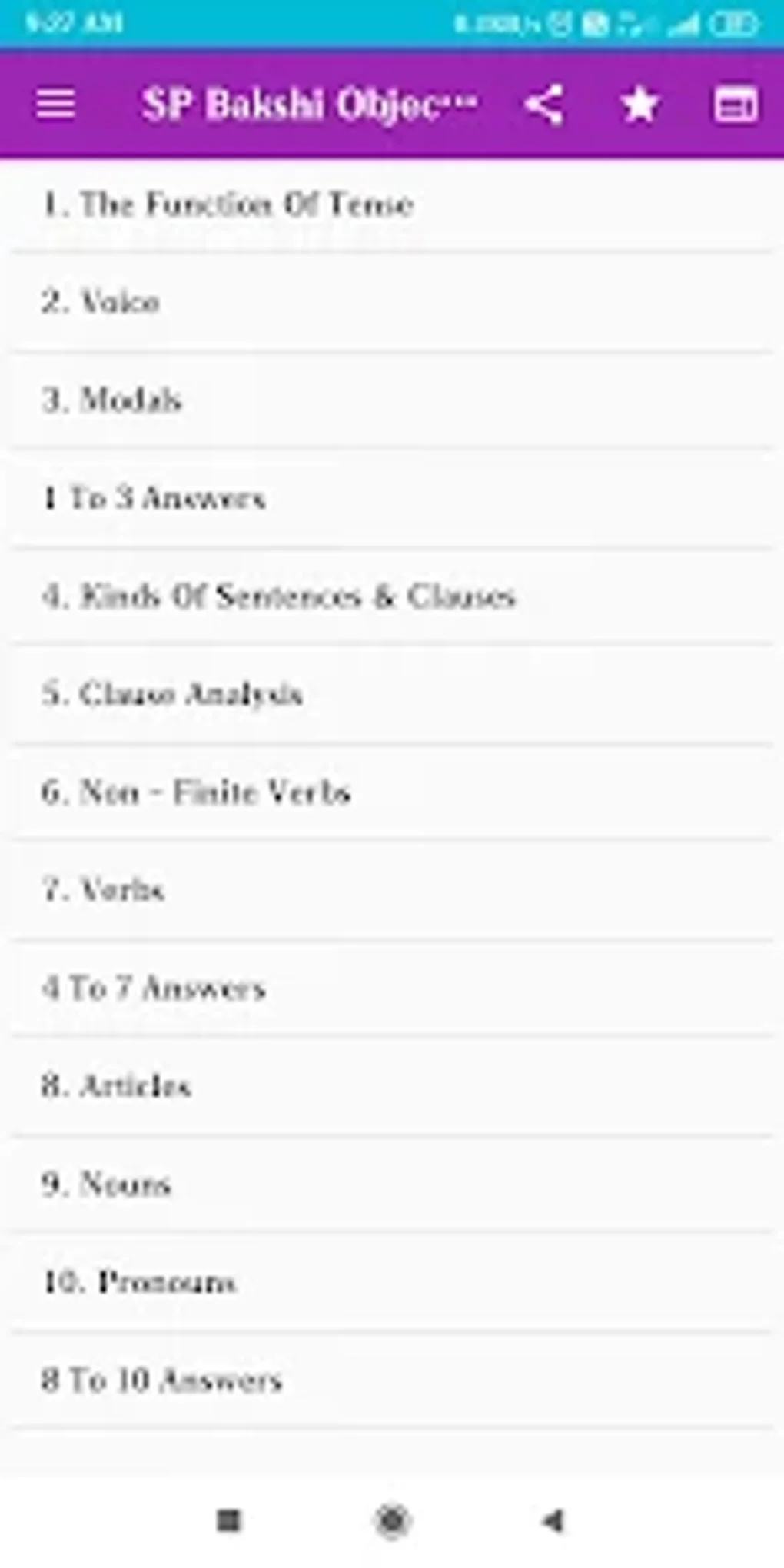Open chapter 2. Voice
This screenshot has width=784, height=1568.
(392, 302)
